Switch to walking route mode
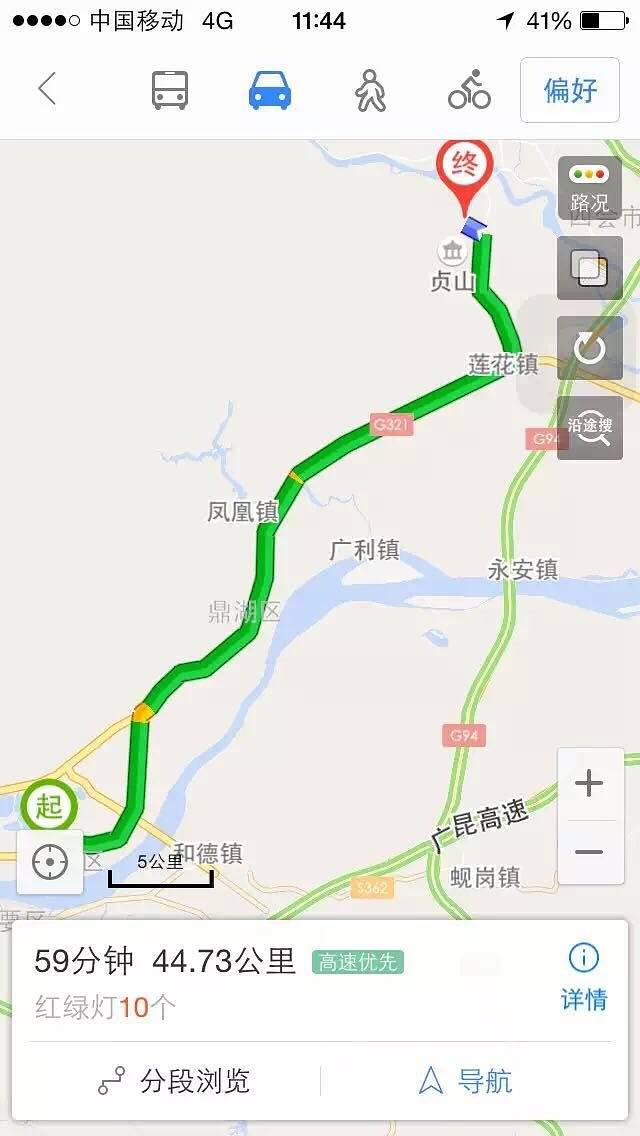This screenshot has height=1136, width=640. tap(370, 90)
